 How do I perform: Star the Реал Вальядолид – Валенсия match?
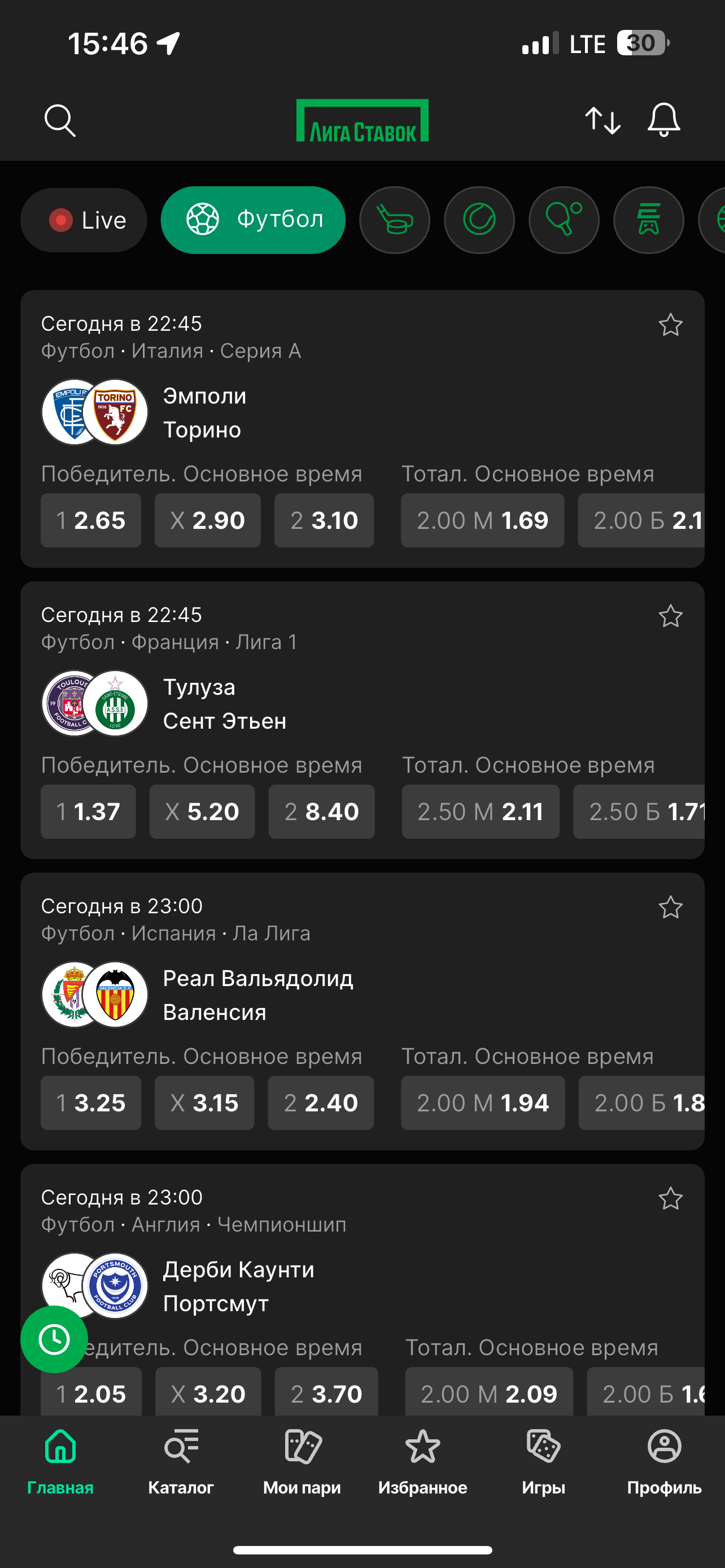pyautogui.click(x=670, y=908)
